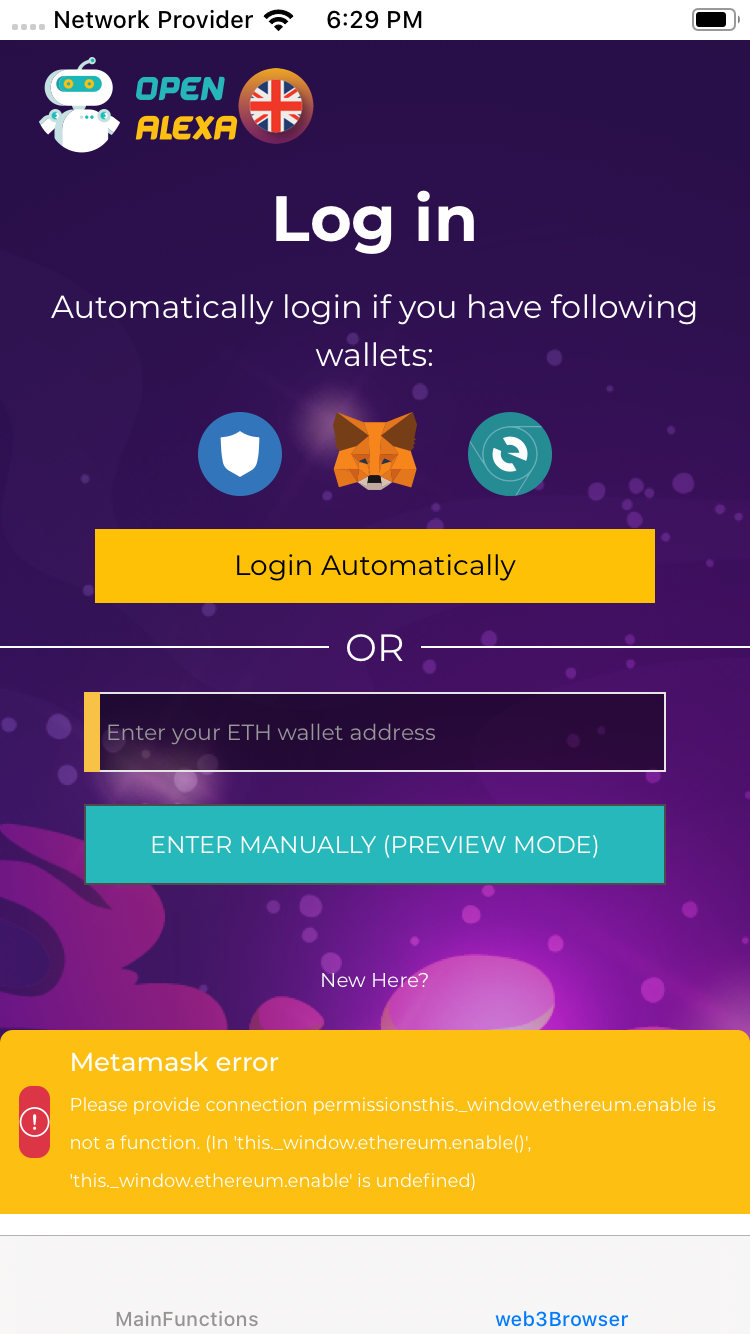Open the New Here? link
This screenshot has width=750, height=1334.
pos(375,980)
